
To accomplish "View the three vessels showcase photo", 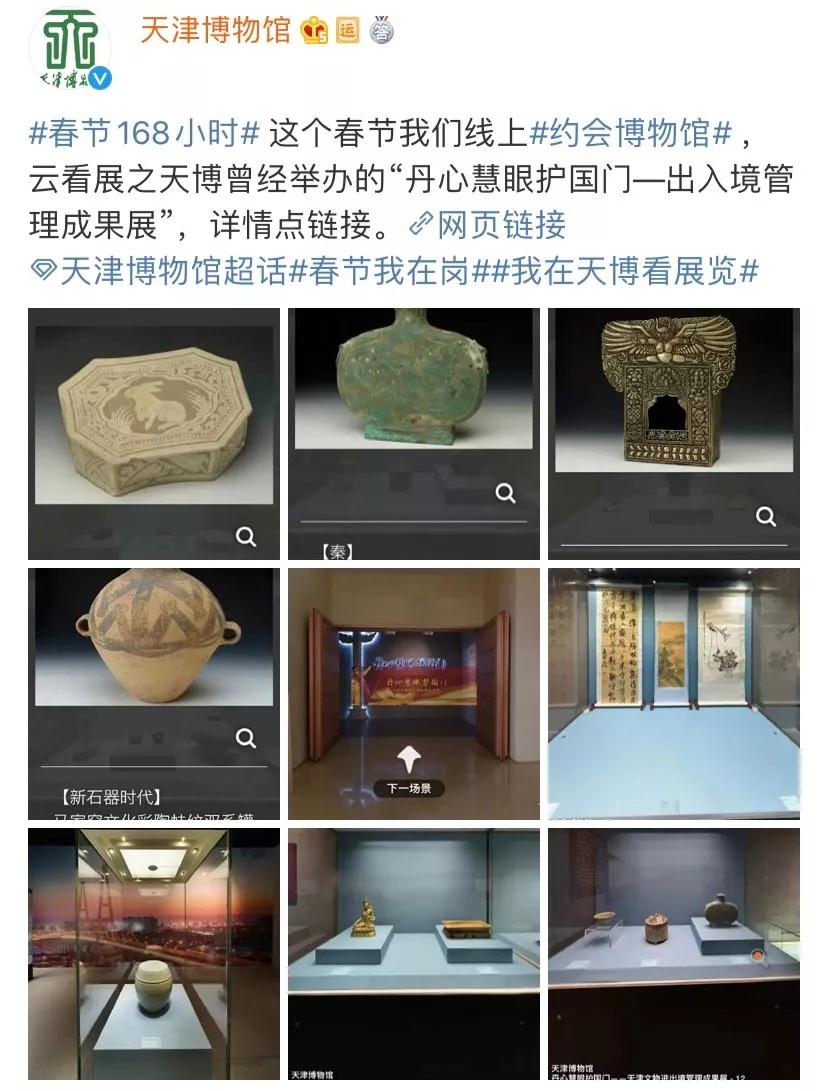I will [x=673, y=953].
